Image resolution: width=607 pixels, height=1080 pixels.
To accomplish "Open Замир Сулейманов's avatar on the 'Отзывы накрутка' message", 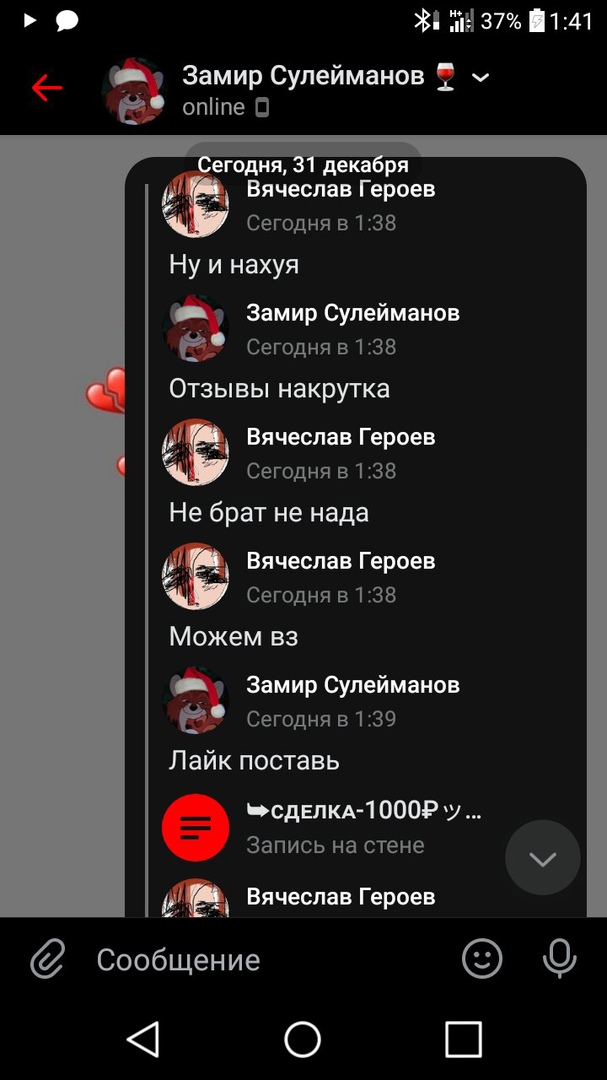I will pos(196,328).
